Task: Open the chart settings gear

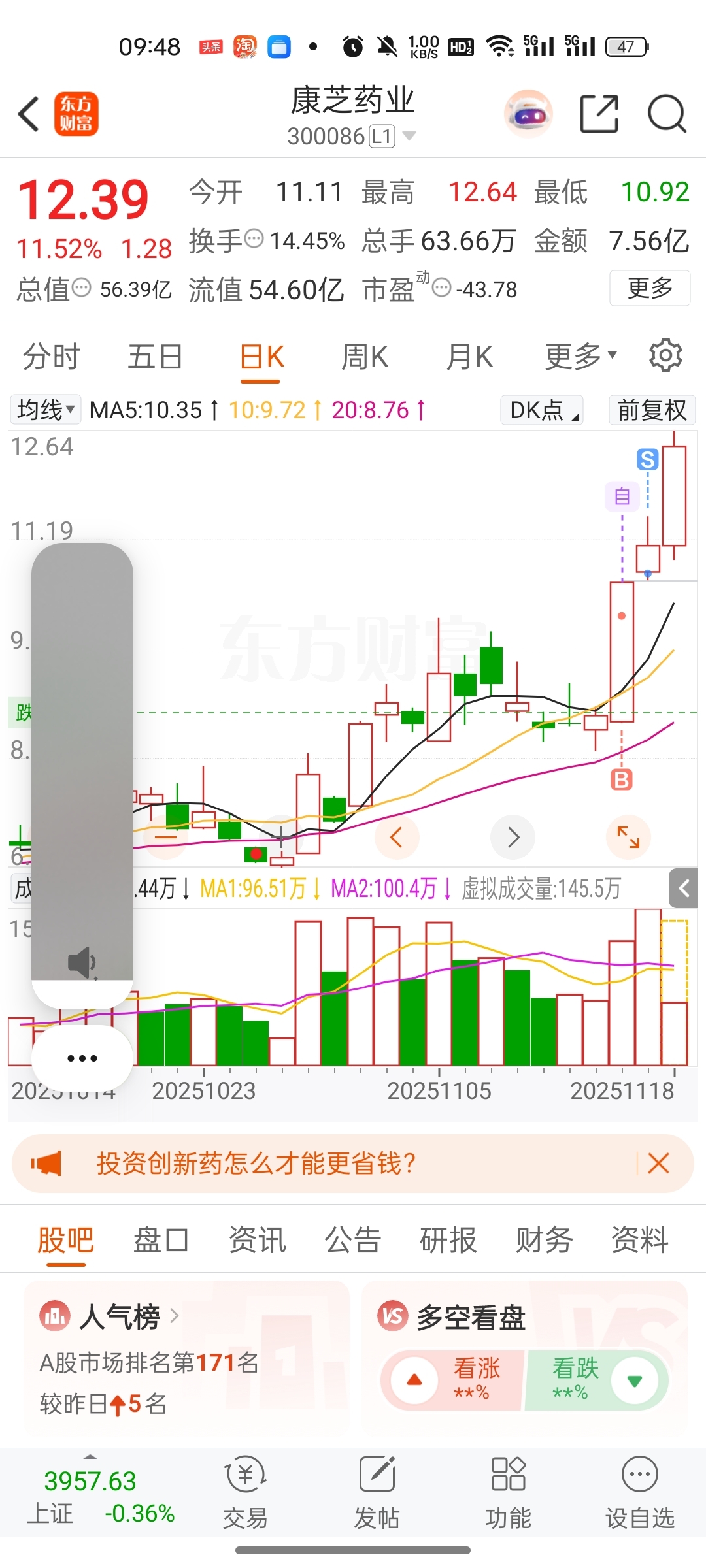Action: coord(665,356)
